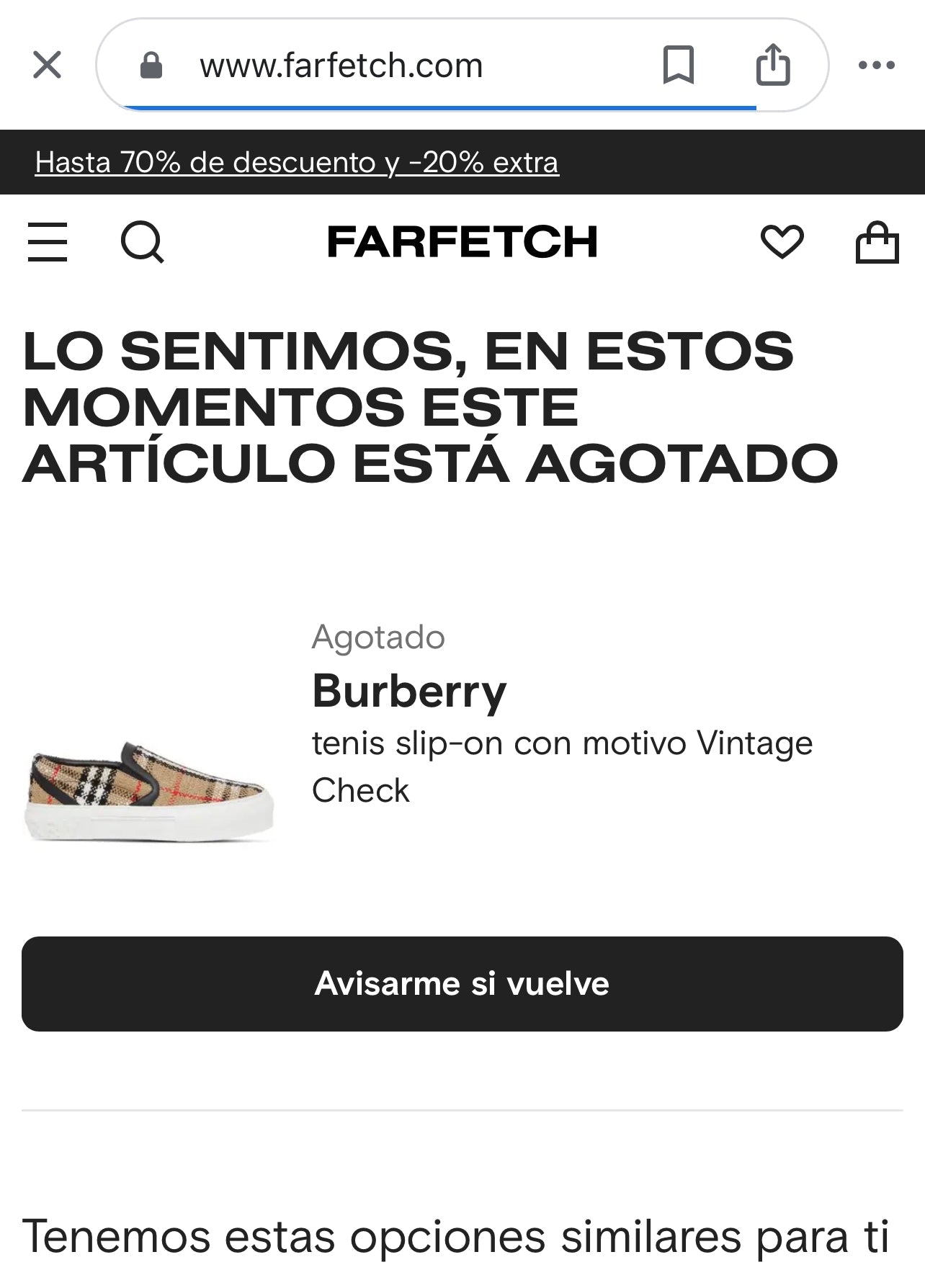Bookmark this page in the browser
Image resolution: width=925 pixels, height=1288 pixels.
click(678, 66)
